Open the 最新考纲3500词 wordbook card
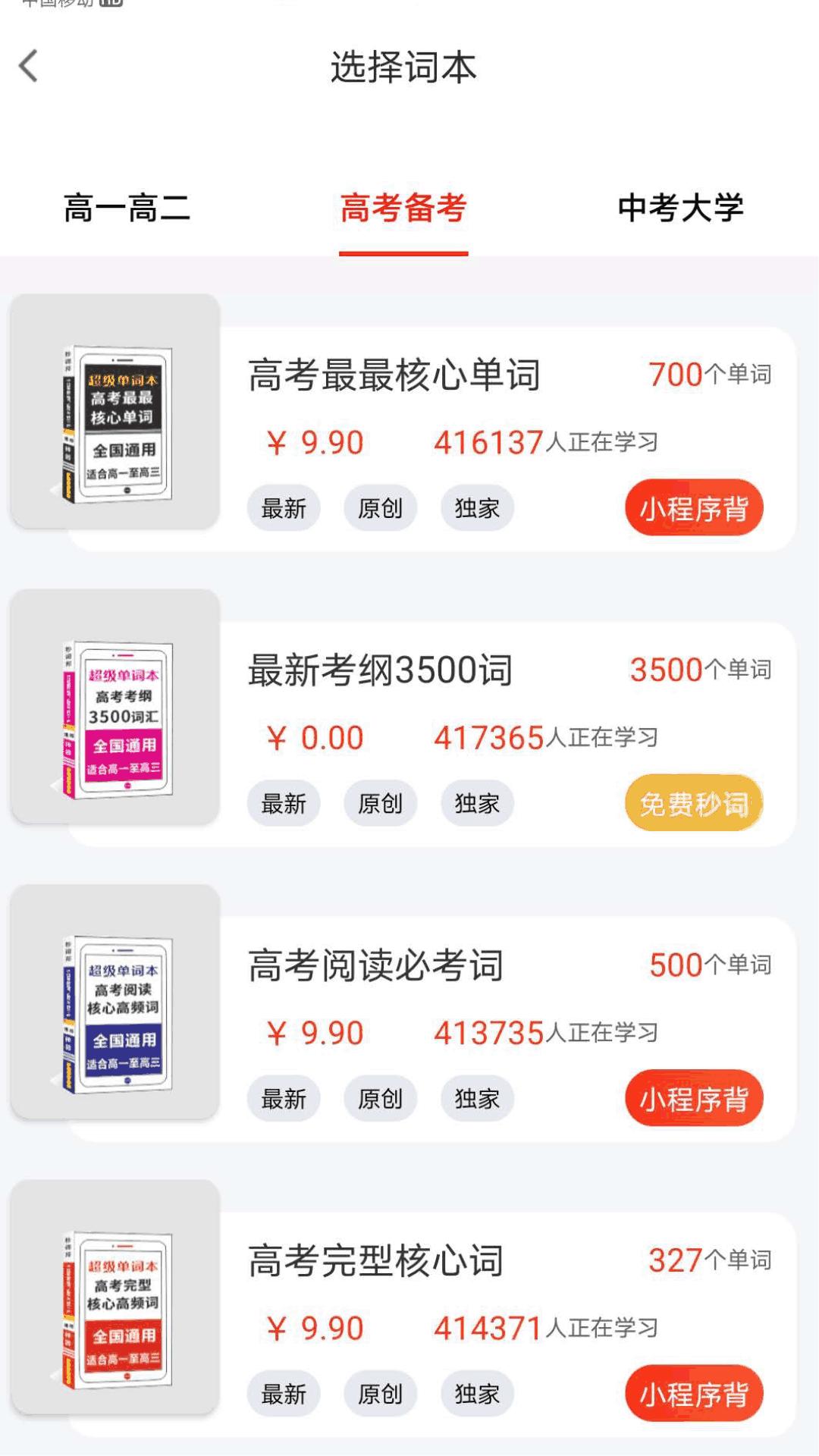The image size is (819, 1456). click(403, 719)
